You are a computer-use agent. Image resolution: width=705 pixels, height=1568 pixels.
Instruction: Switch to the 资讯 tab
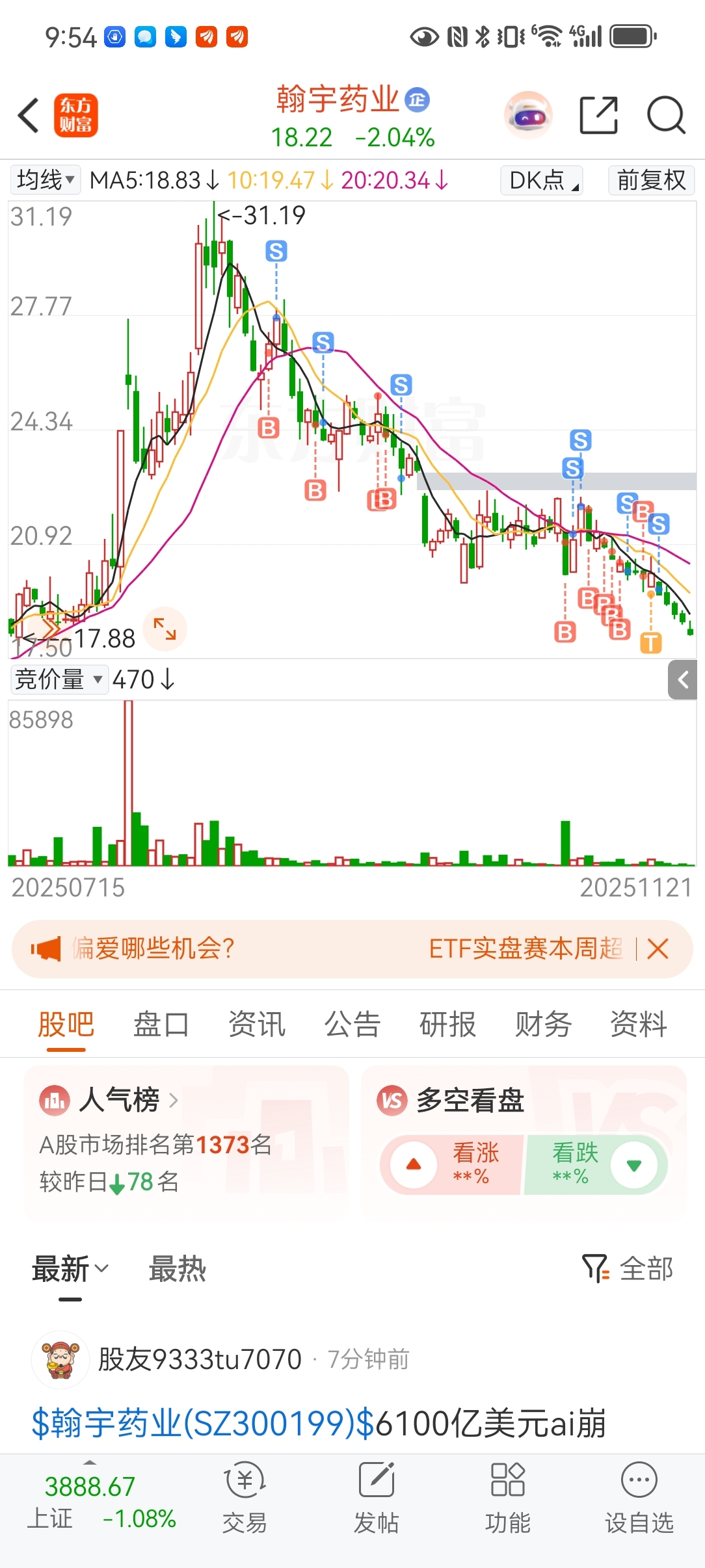tap(257, 1025)
